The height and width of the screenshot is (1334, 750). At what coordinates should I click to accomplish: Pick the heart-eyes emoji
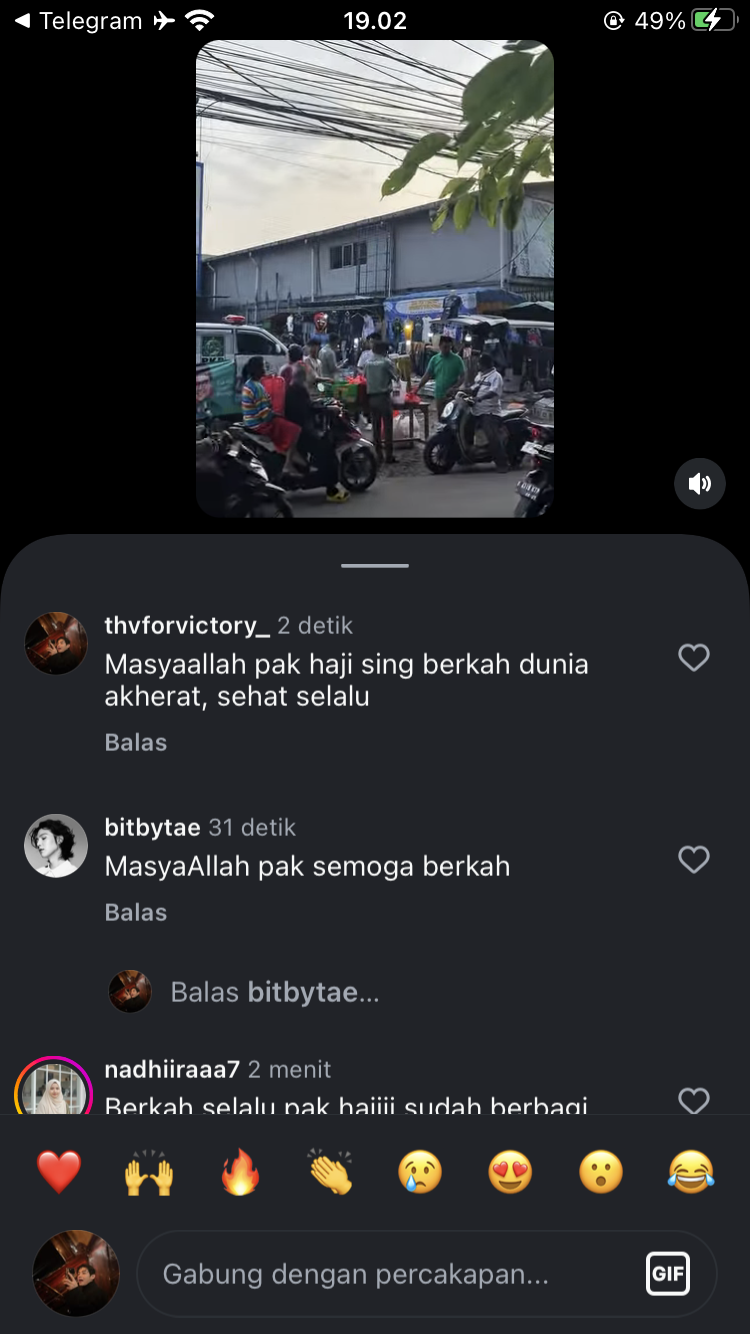click(510, 1172)
